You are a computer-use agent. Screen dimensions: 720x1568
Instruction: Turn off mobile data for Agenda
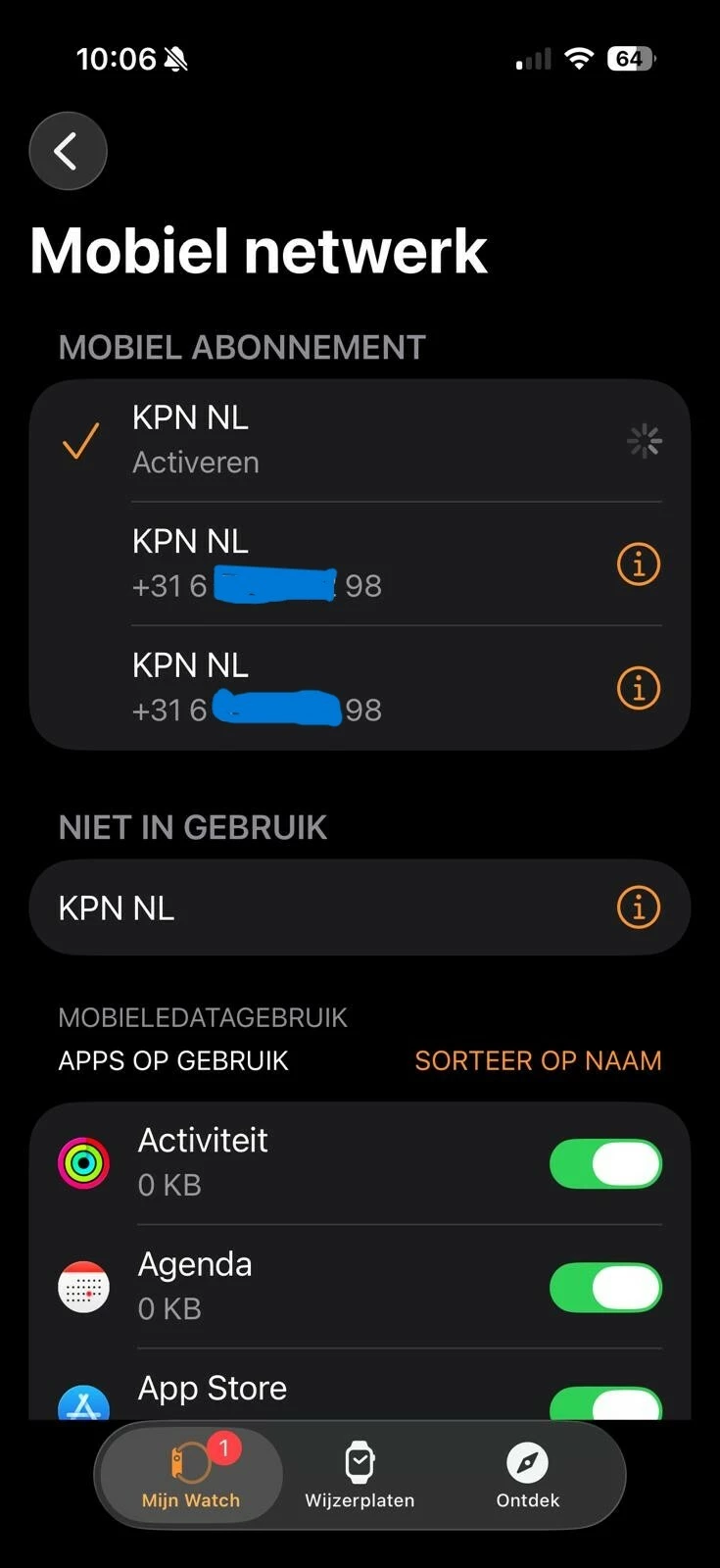605,1288
